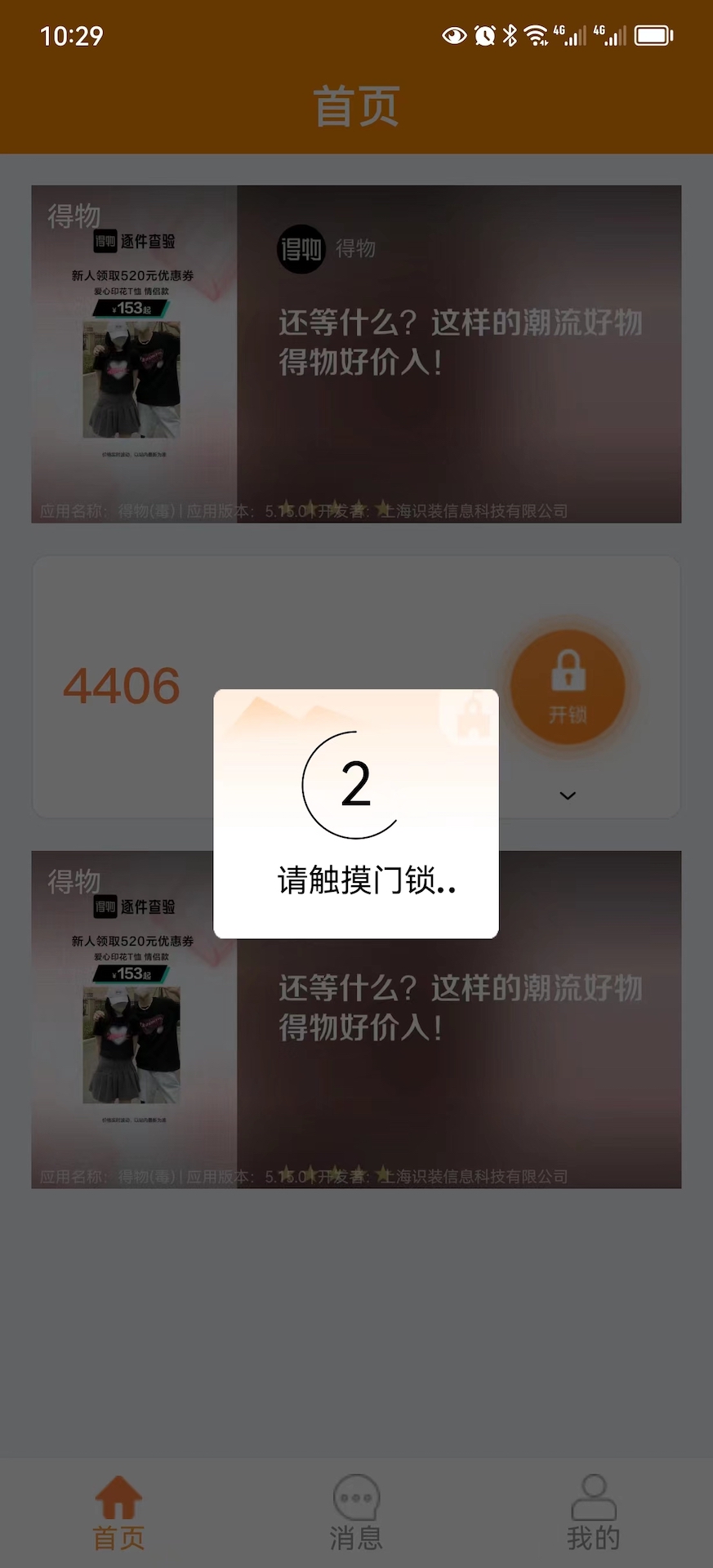713x1568 pixels.
Task: Expand the chevron under the unlock button
Action: tap(568, 795)
